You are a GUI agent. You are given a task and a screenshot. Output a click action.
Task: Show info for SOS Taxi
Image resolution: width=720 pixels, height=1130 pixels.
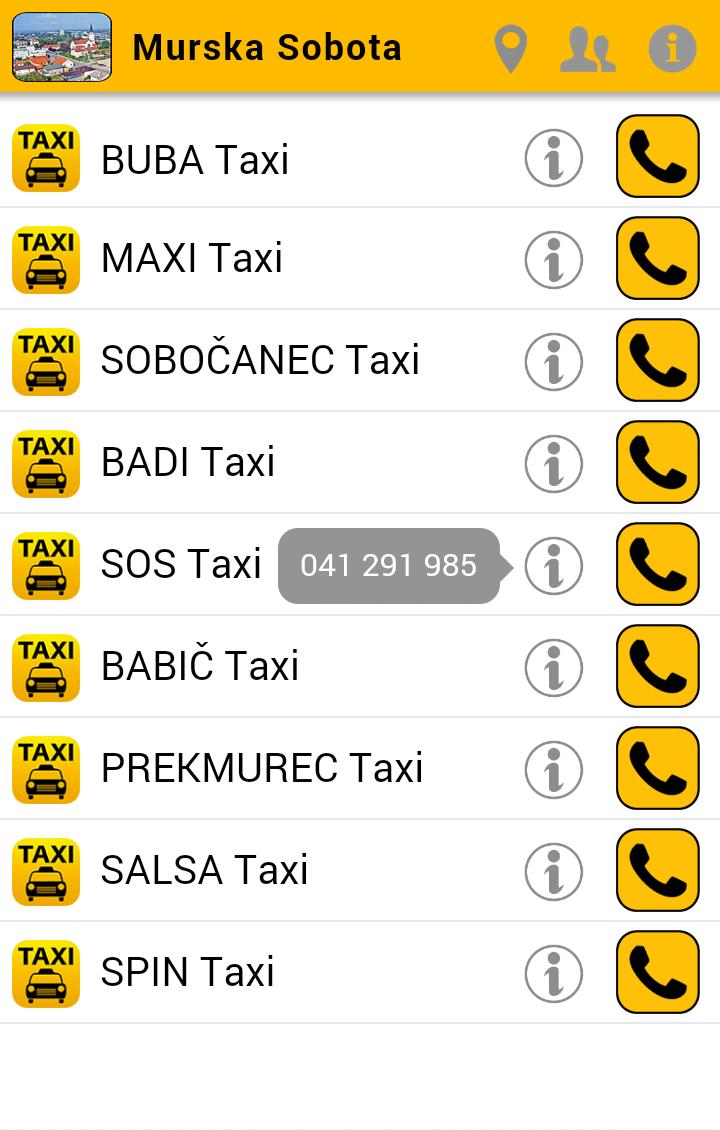click(553, 565)
